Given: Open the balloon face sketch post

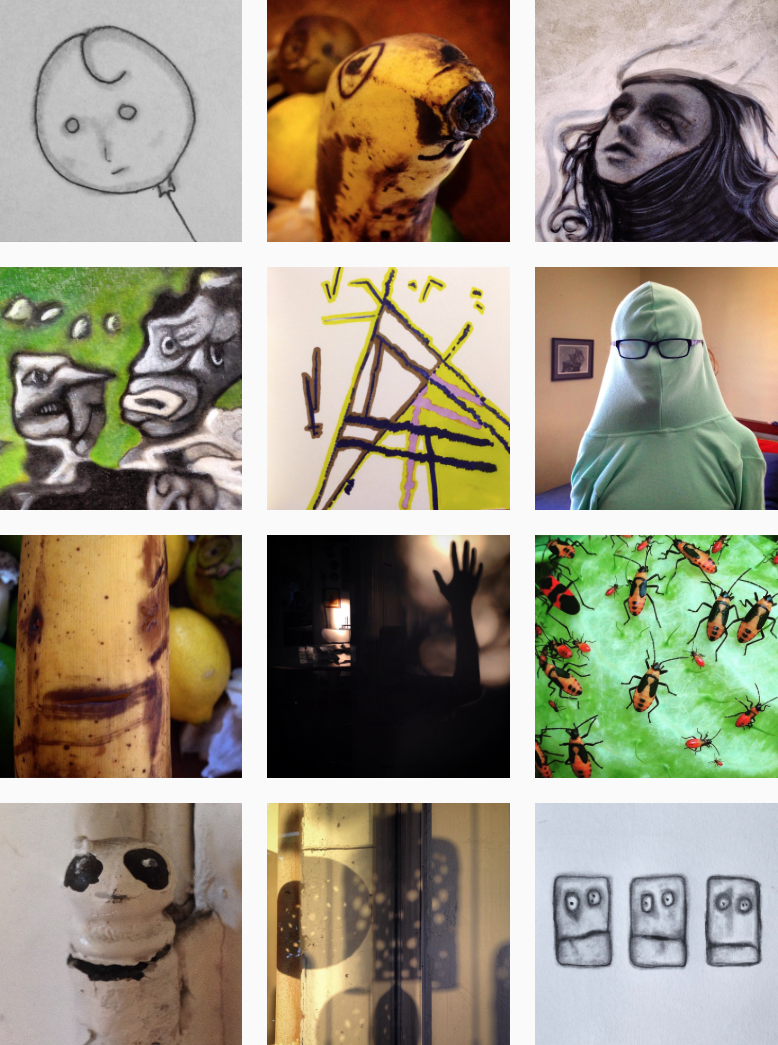Looking at the screenshot, I should pyautogui.click(x=120, y=120).
